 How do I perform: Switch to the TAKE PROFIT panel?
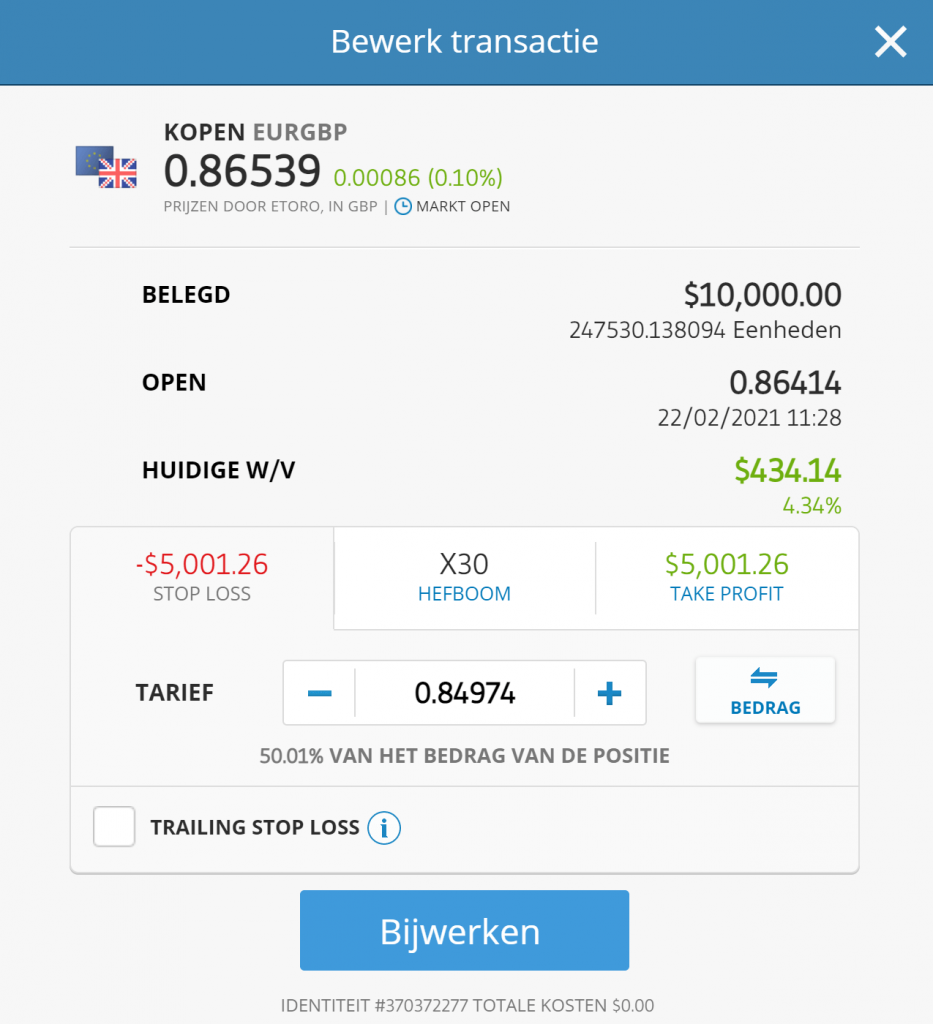click(726, 577)
